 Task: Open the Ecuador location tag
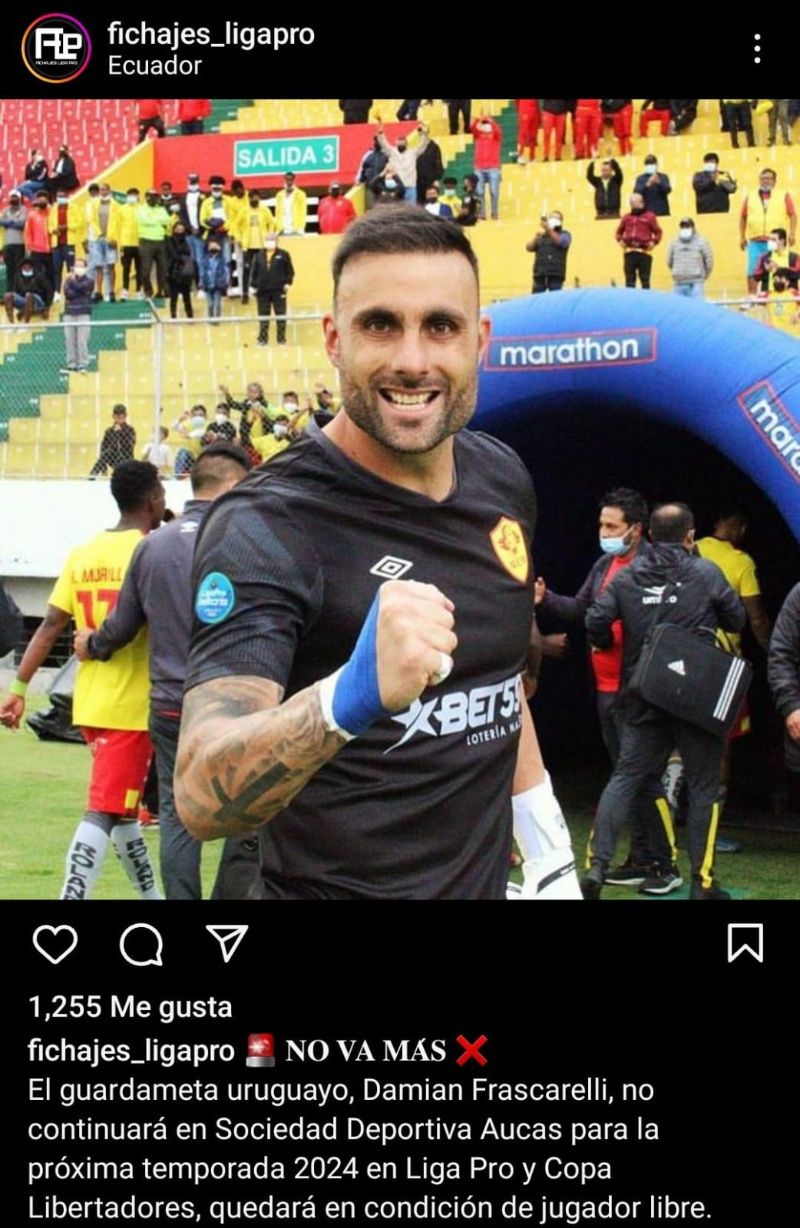click(155, 66)
